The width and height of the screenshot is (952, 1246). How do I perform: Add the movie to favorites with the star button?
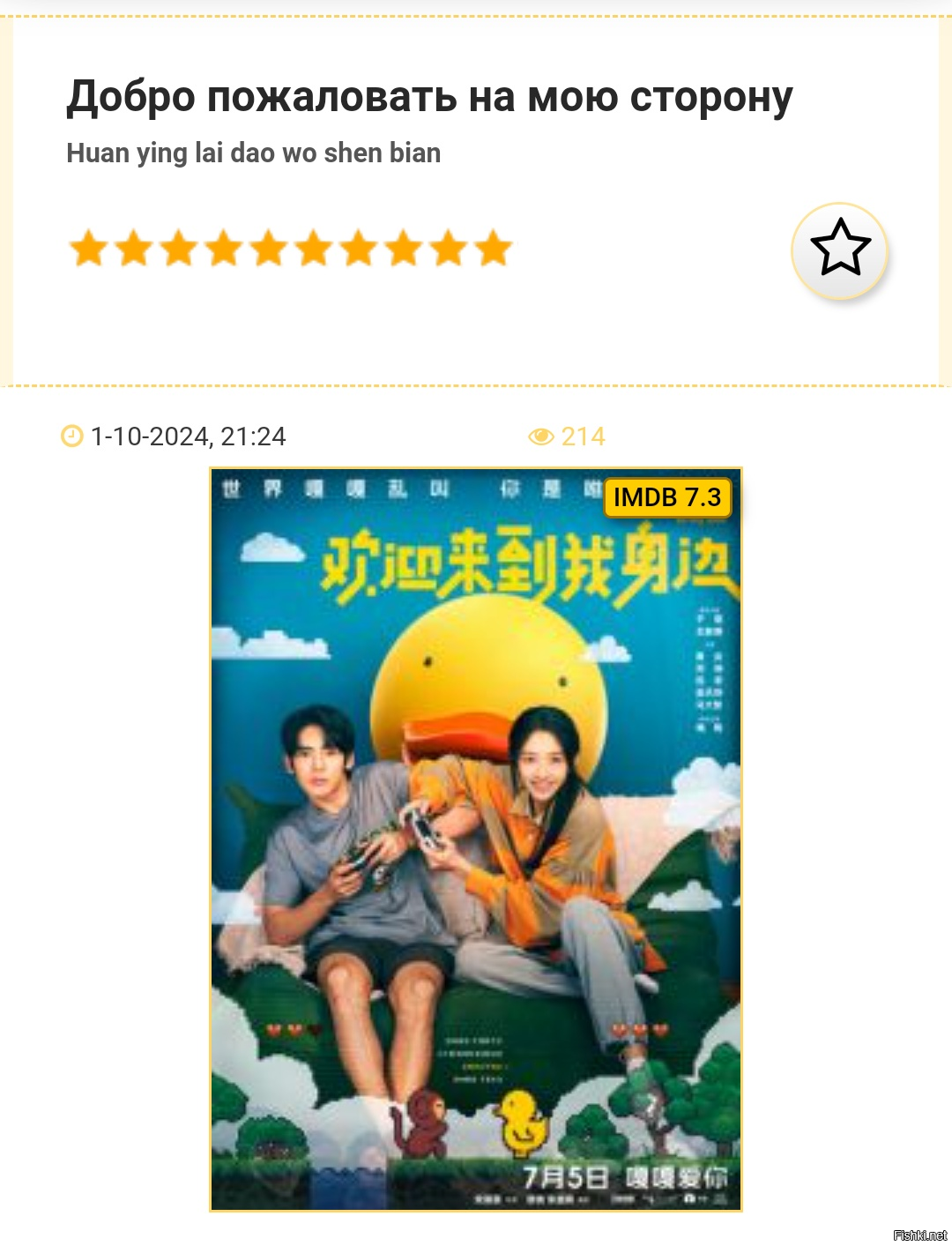click(x=839, y=250)
